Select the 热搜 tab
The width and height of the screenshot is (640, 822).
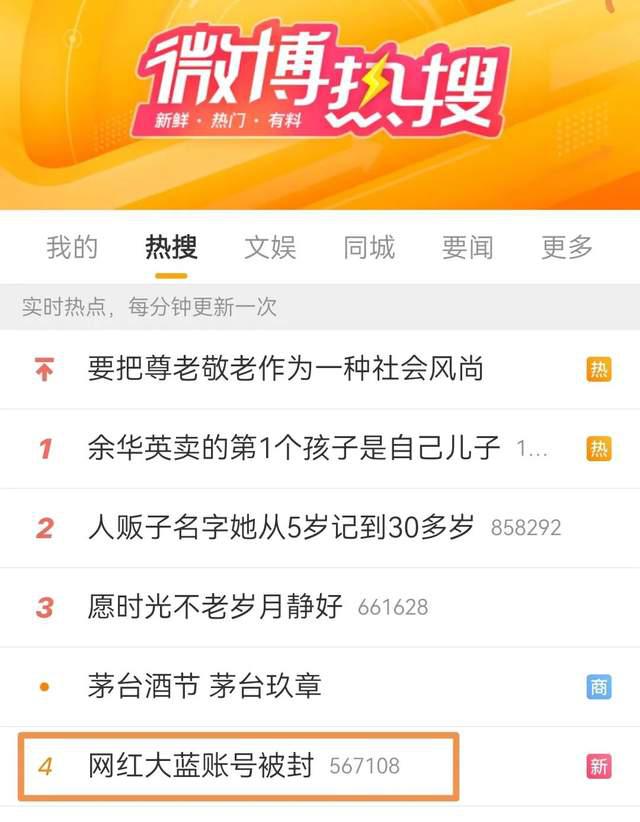[171, 247]
